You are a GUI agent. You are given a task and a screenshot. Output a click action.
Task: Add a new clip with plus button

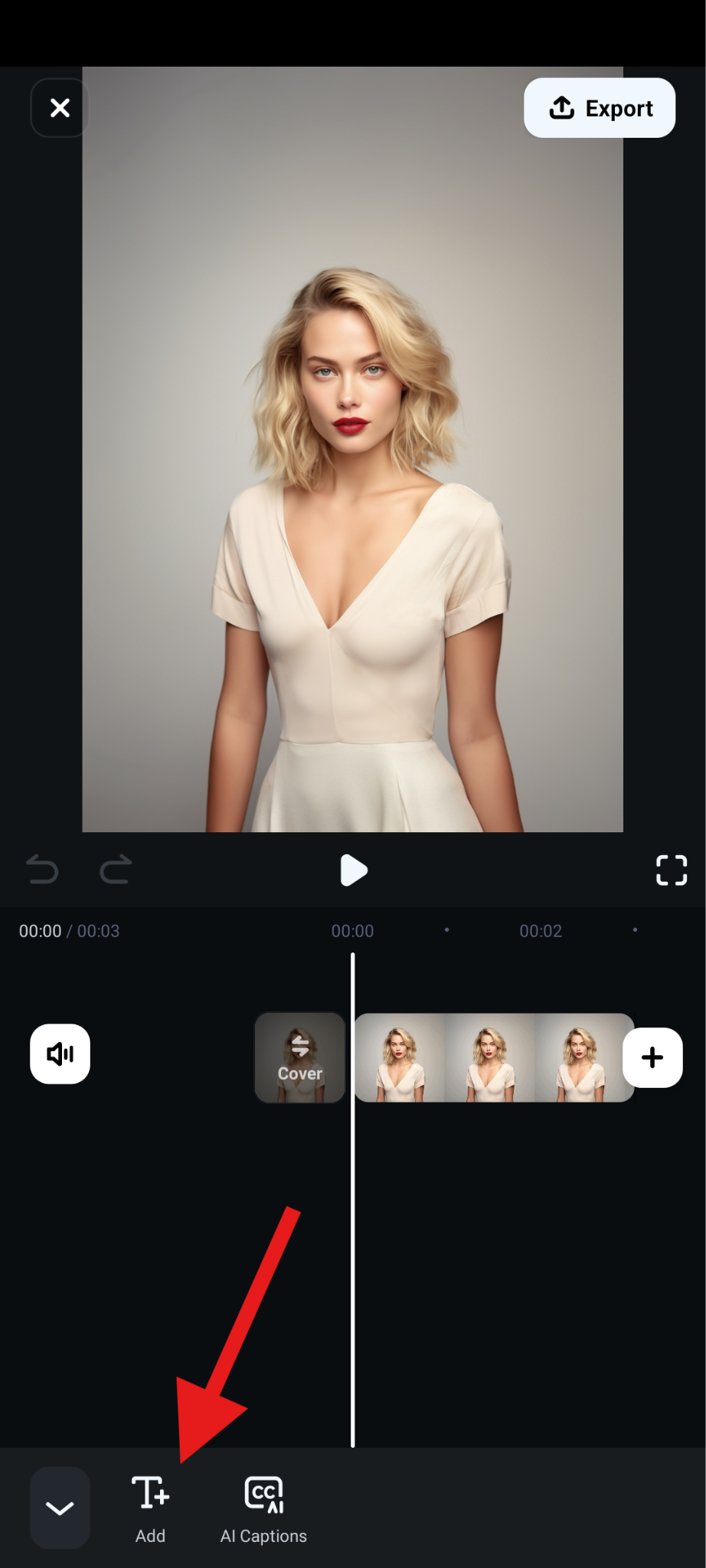(652, 1058)
